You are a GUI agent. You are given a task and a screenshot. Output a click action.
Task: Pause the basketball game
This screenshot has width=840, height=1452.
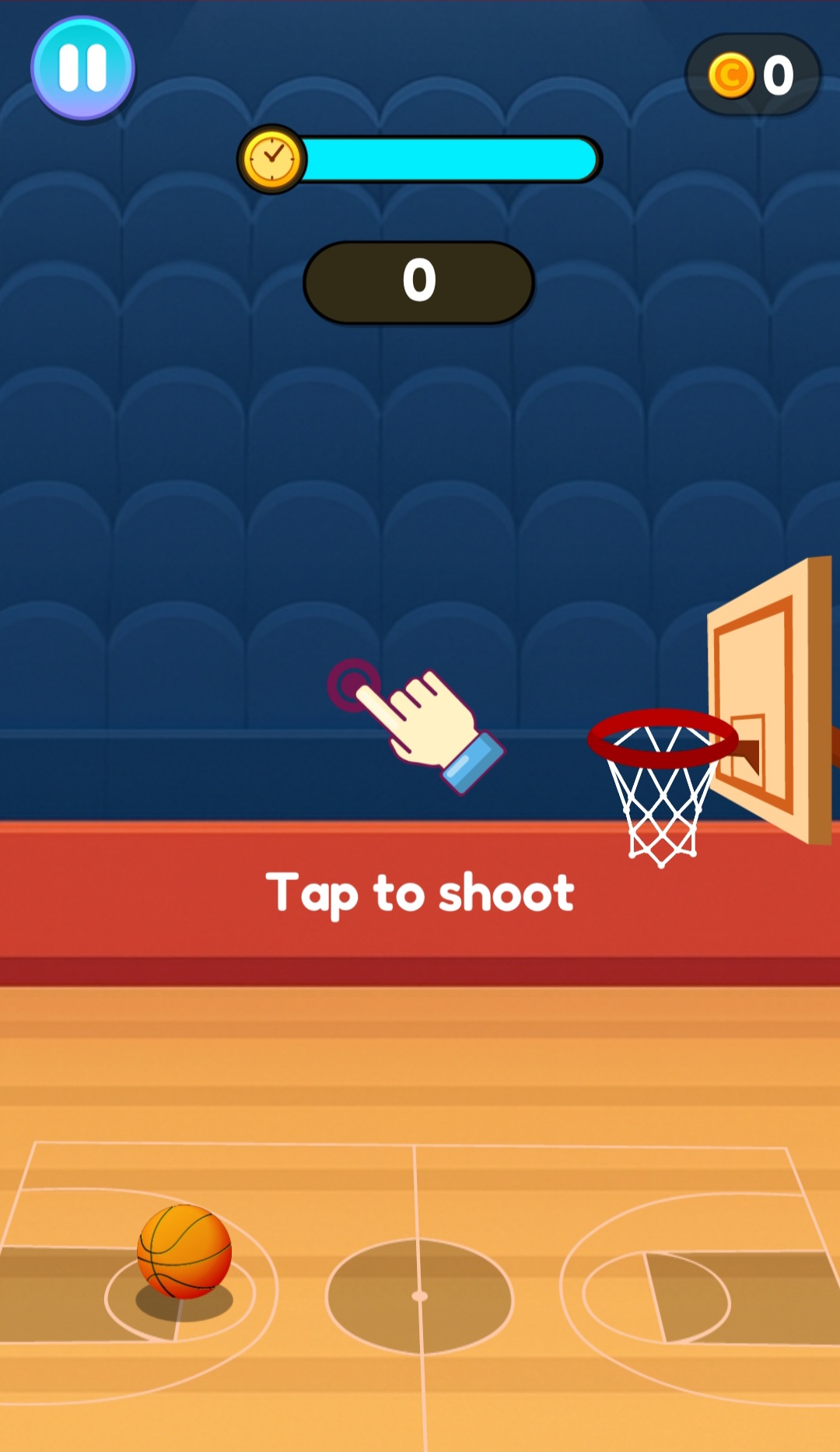click(x=82, y=68)
